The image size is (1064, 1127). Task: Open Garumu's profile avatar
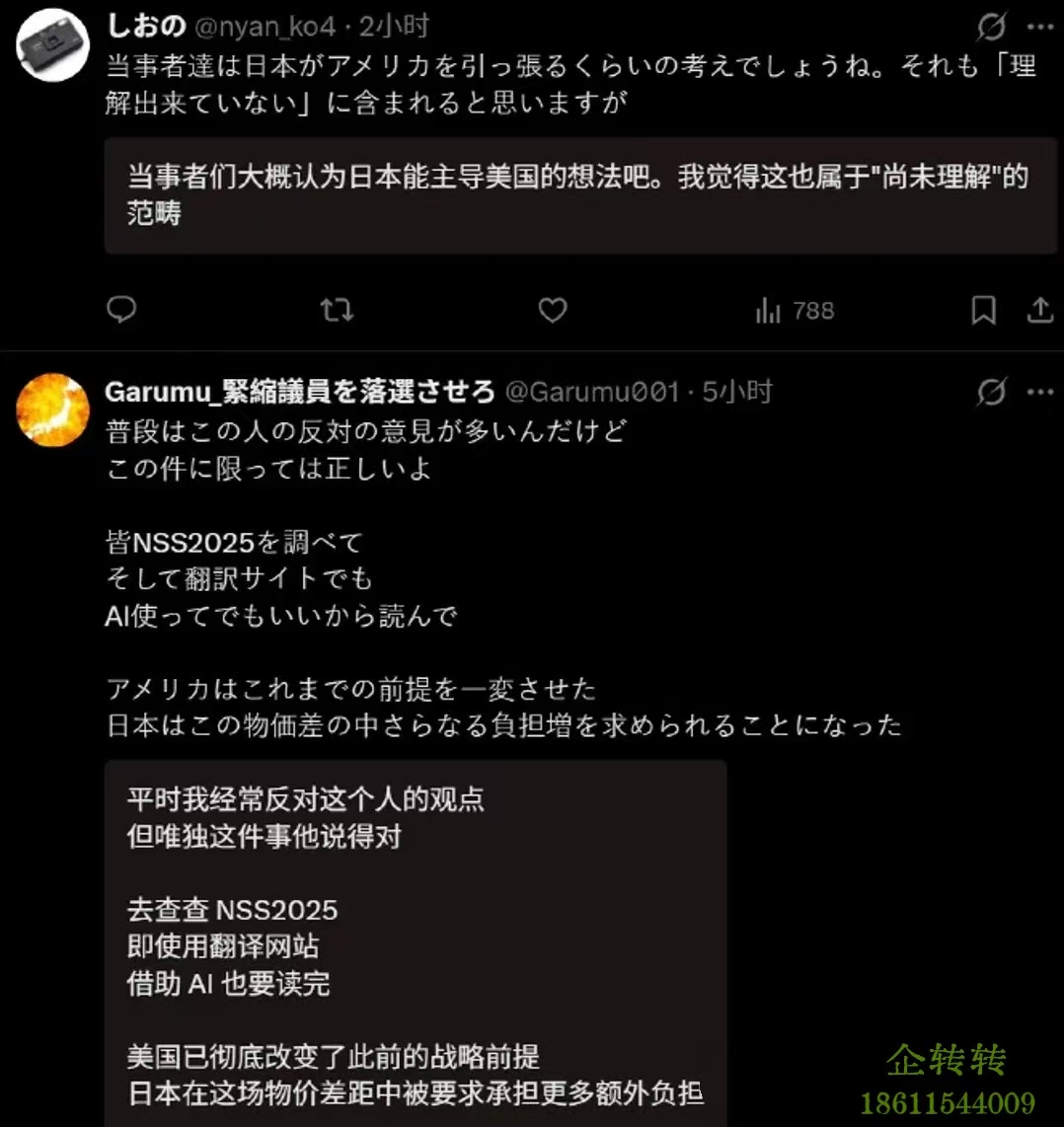click(x=53, y=410)
